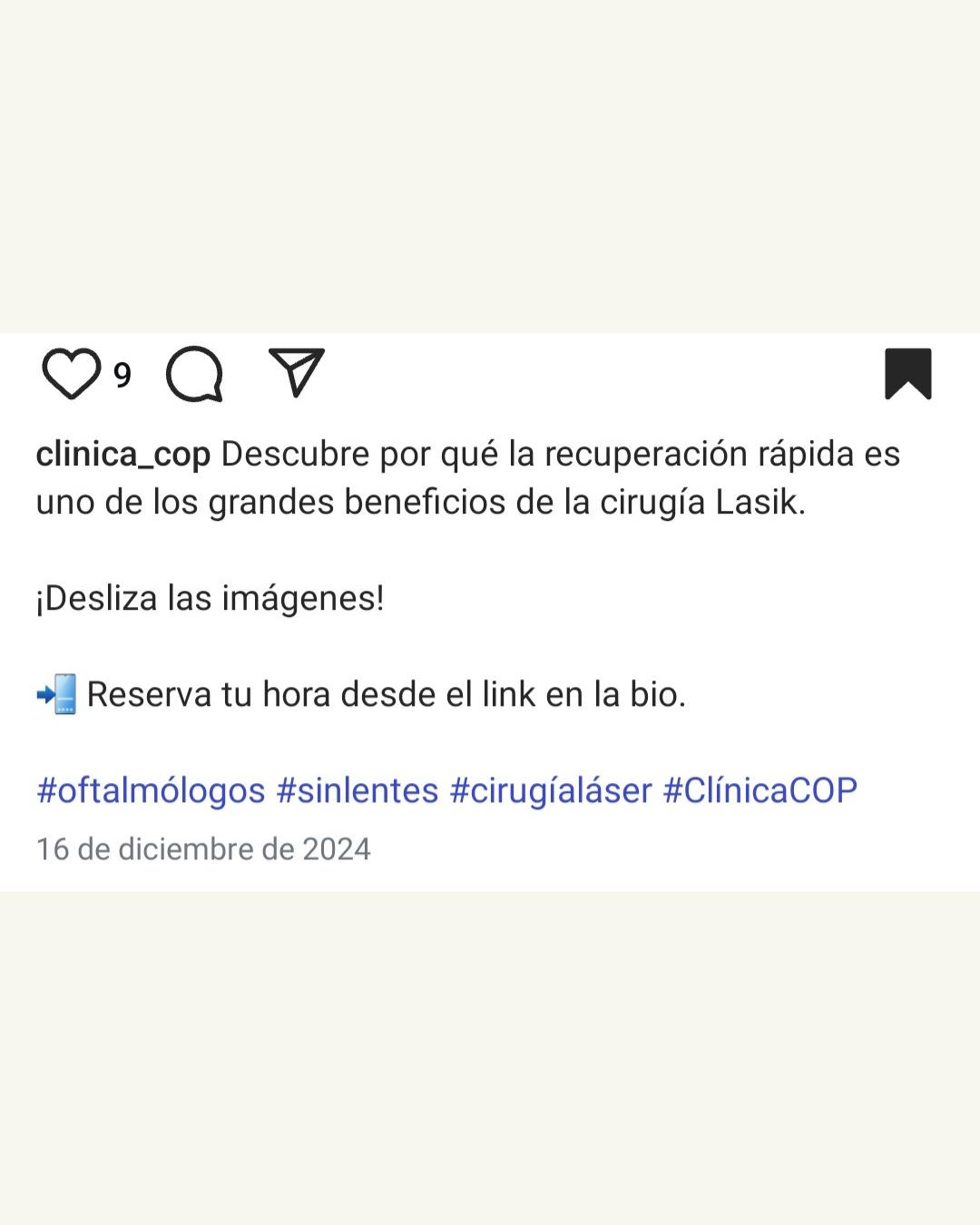Open the #oftalmólogos hashtag
Viewport: 980px width, 1225px height.
click(x=151, y=790)
